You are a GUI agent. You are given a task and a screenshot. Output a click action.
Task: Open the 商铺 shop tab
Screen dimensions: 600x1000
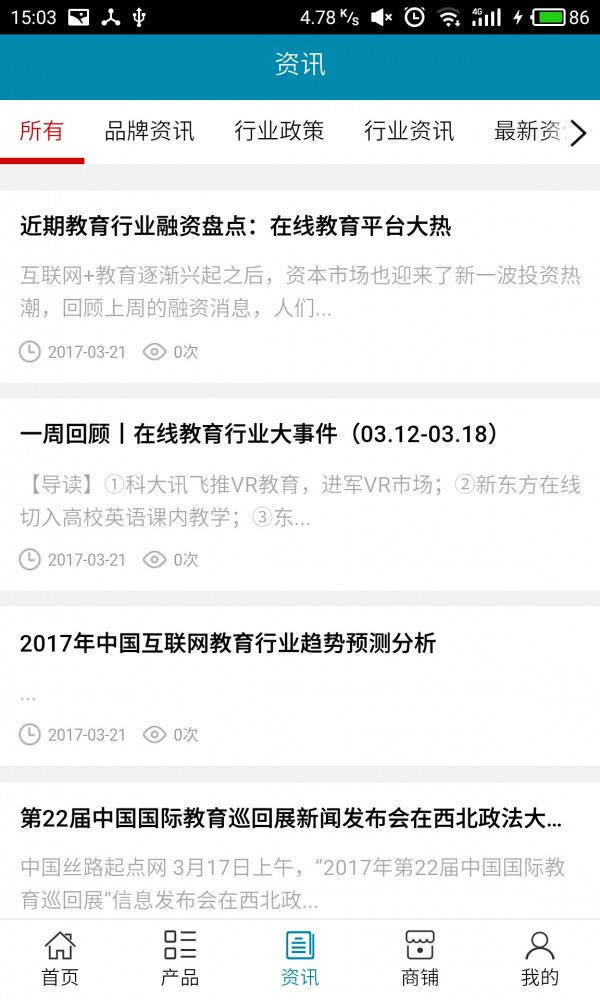click(420, 958)
